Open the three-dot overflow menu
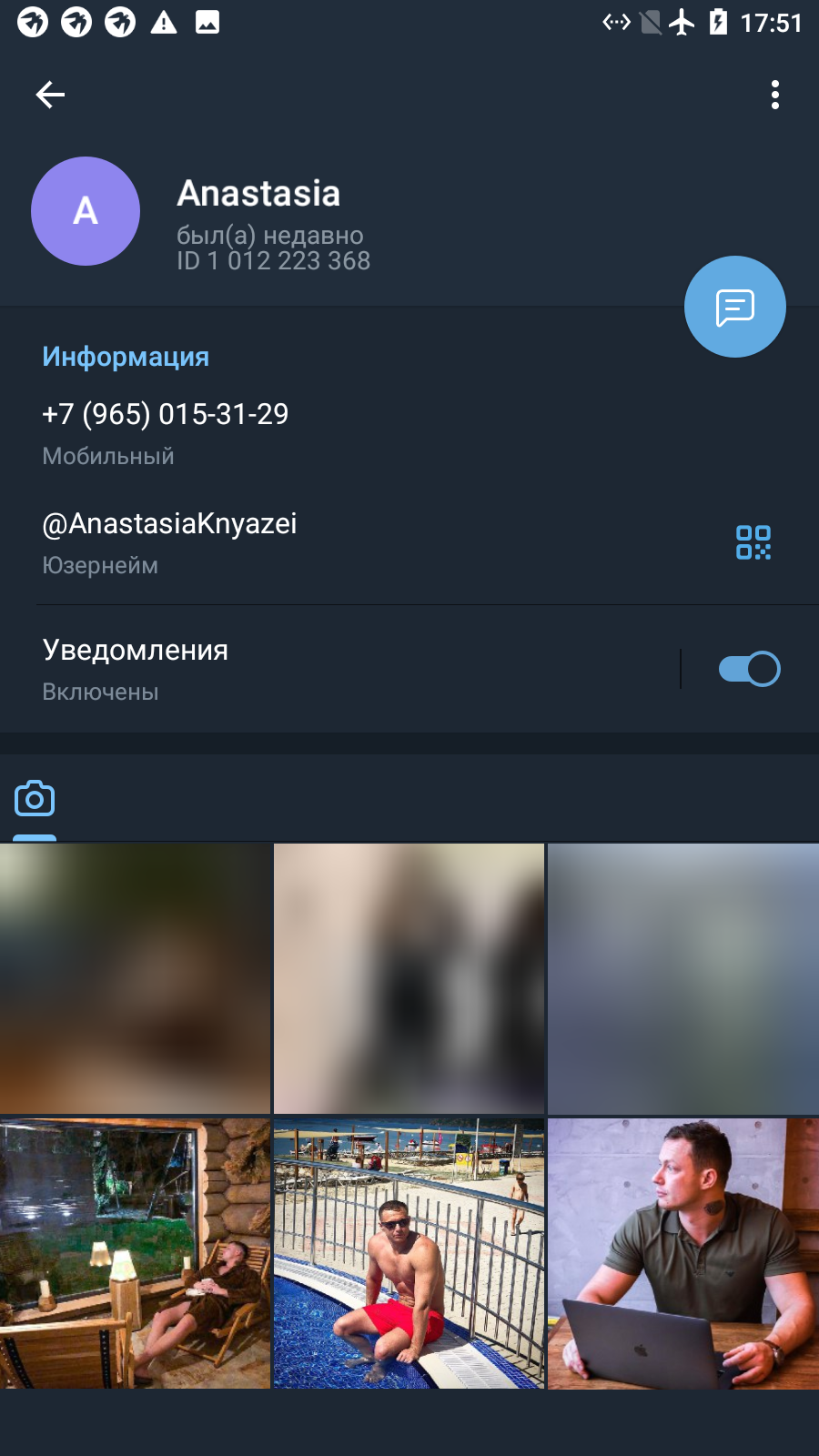819x1456 pixels. [775, 95]
